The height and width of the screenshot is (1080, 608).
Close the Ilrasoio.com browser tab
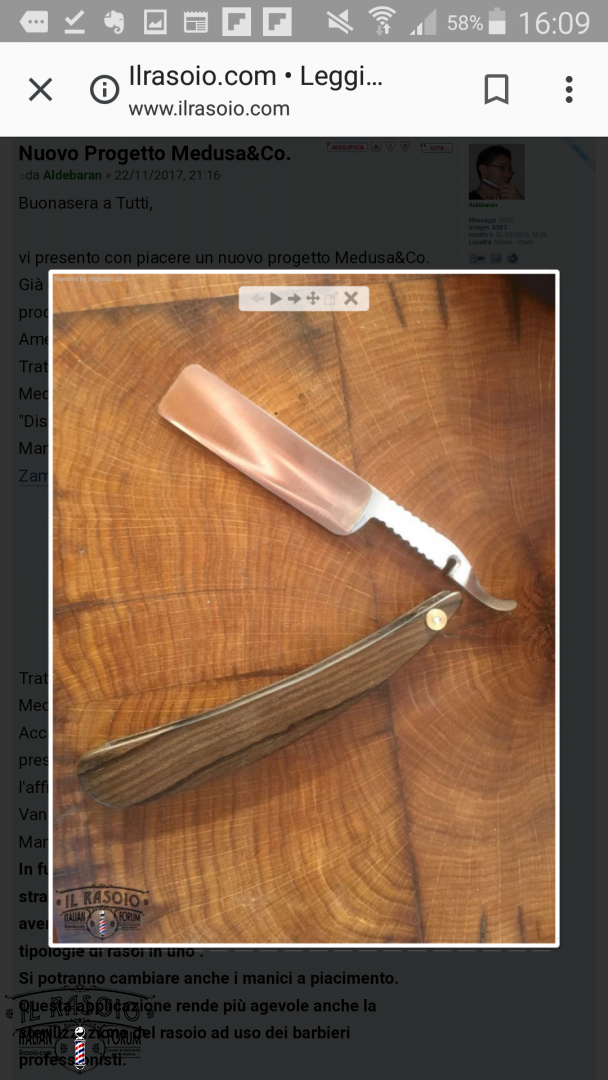point(41,90)
